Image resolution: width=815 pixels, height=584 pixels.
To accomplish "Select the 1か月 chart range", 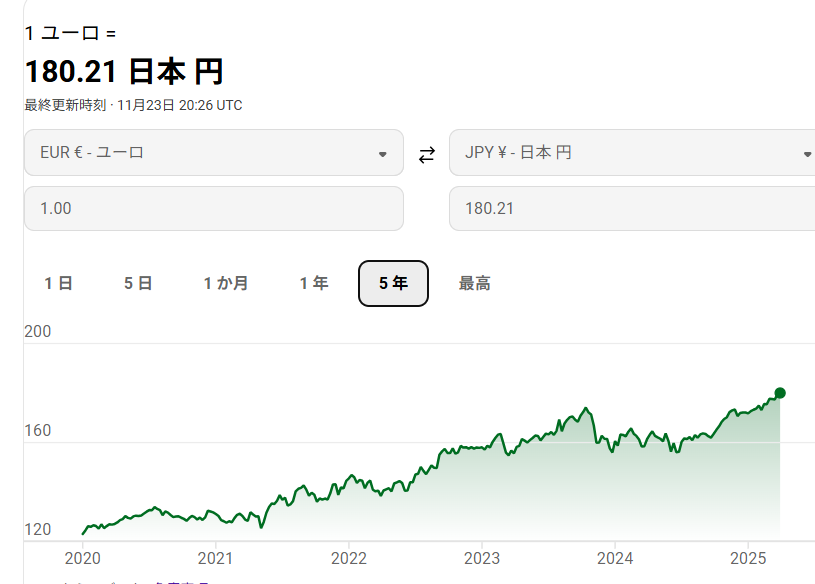I will point(226,284).
